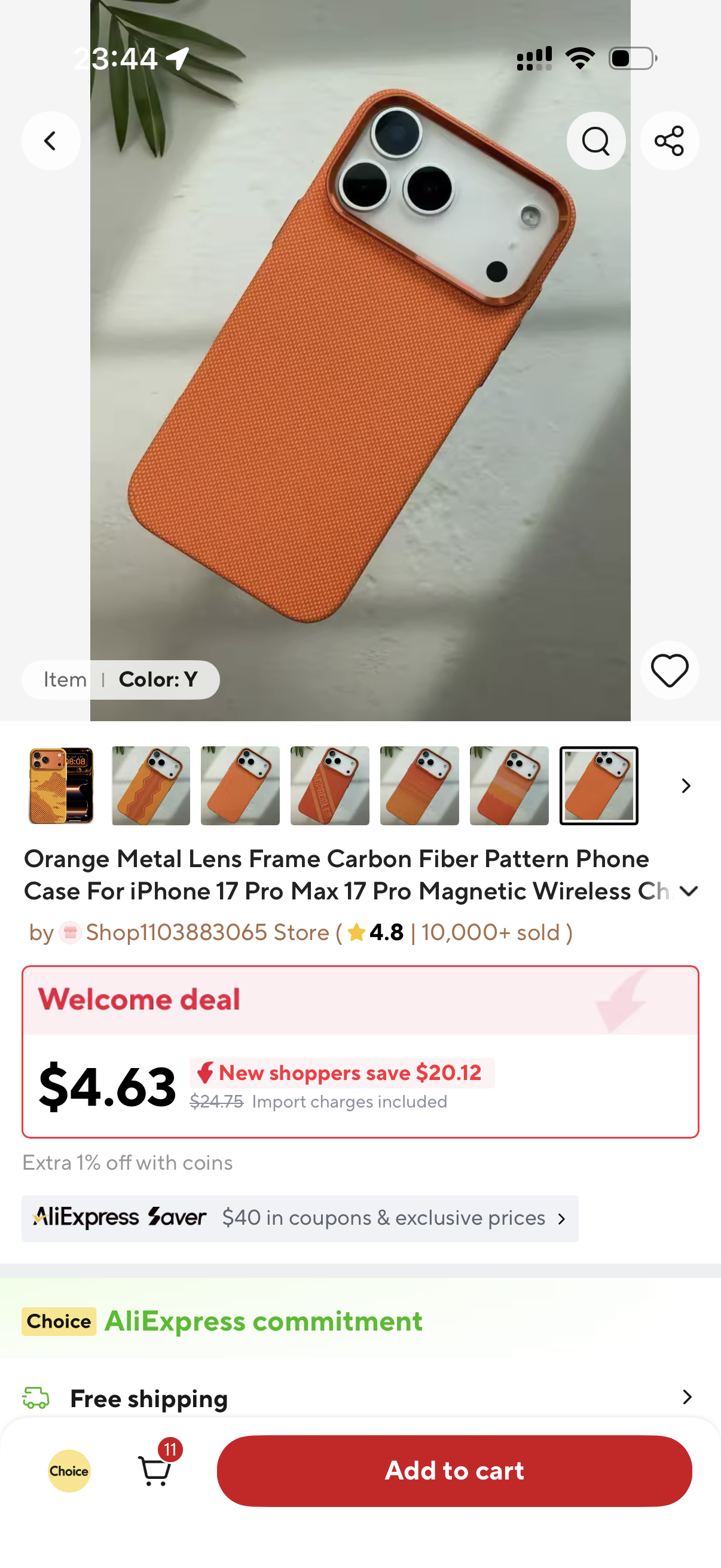Switch to the Item image tab

[x=65, y=679]
